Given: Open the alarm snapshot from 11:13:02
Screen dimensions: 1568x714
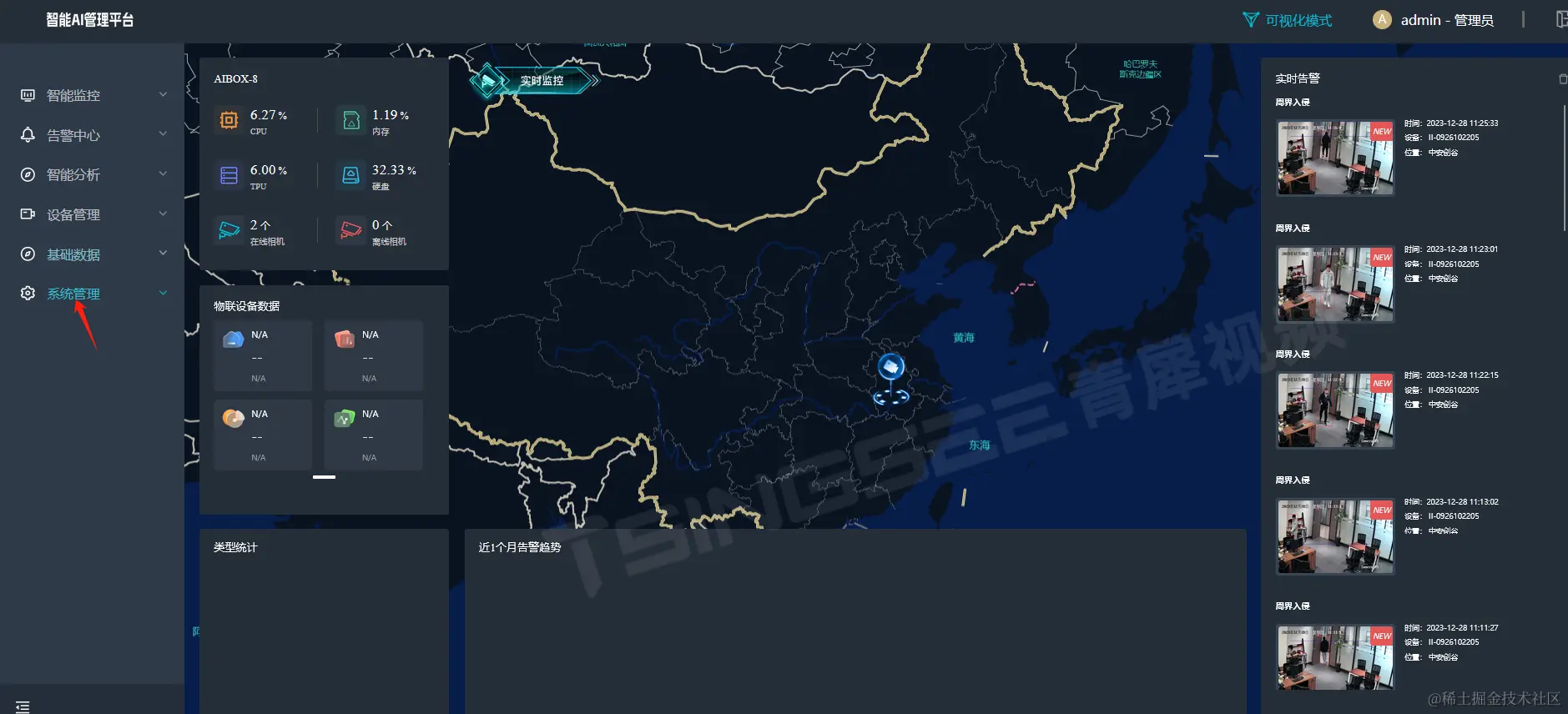Looking at the screenshot, I should point(1334,536).
